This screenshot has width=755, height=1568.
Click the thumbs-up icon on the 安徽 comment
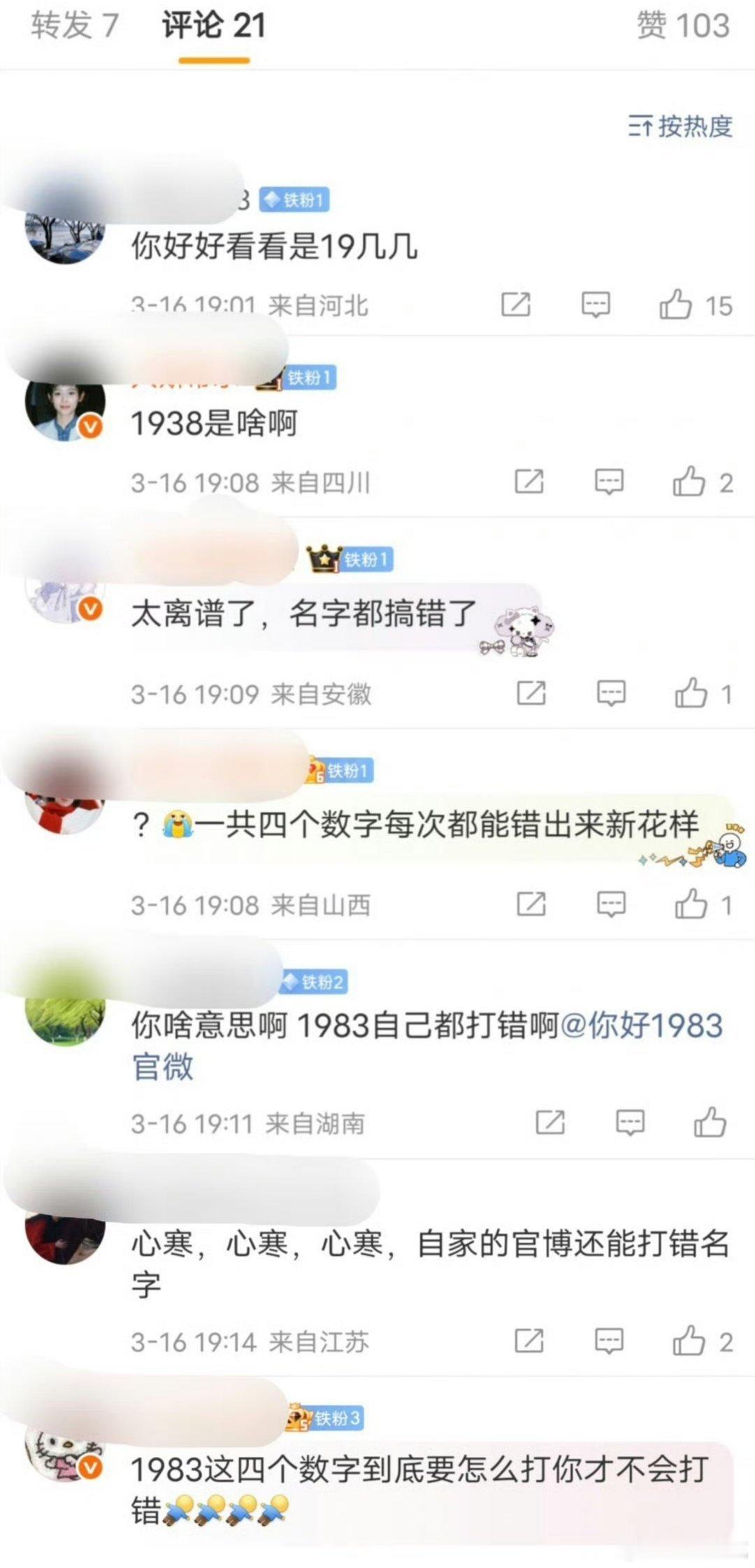[691, 691]
